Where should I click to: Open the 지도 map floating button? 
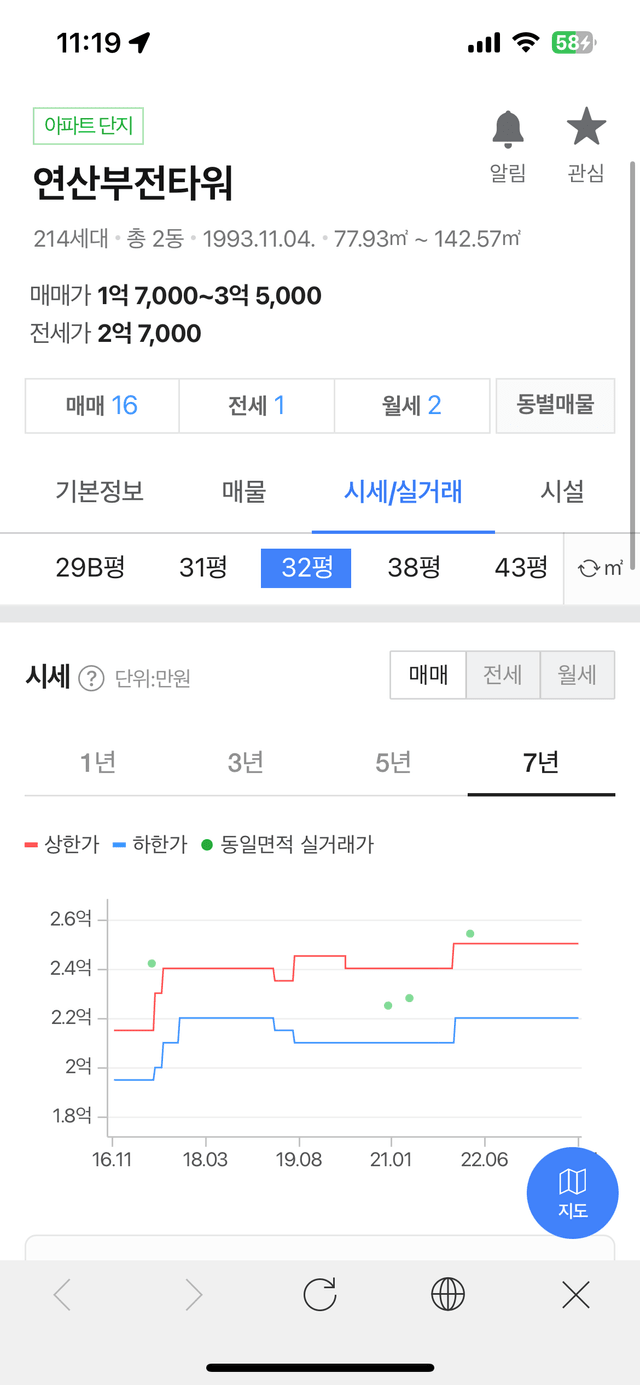573,1193
